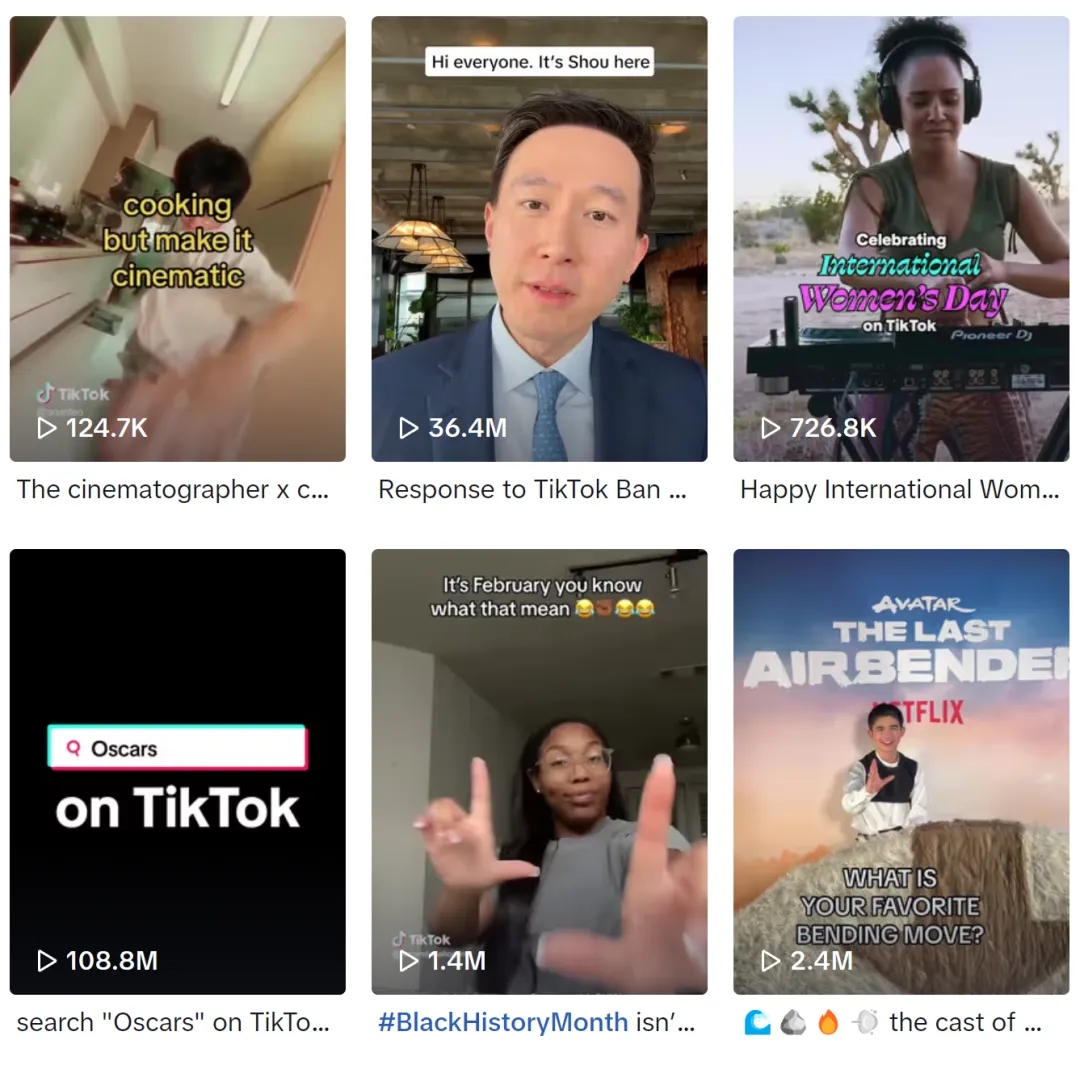Image resolution: width=1080 pixels, height=1065 pixels.
Task: Tap the #BlackHistoryMonth hashtag link
Action: (x=503, y=1022)
